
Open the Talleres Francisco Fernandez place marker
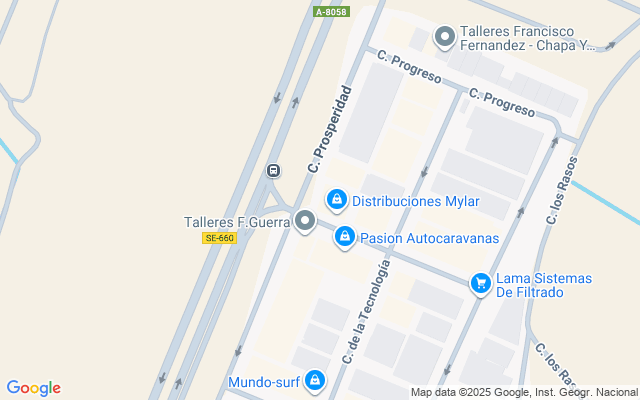tap(445, 38)
